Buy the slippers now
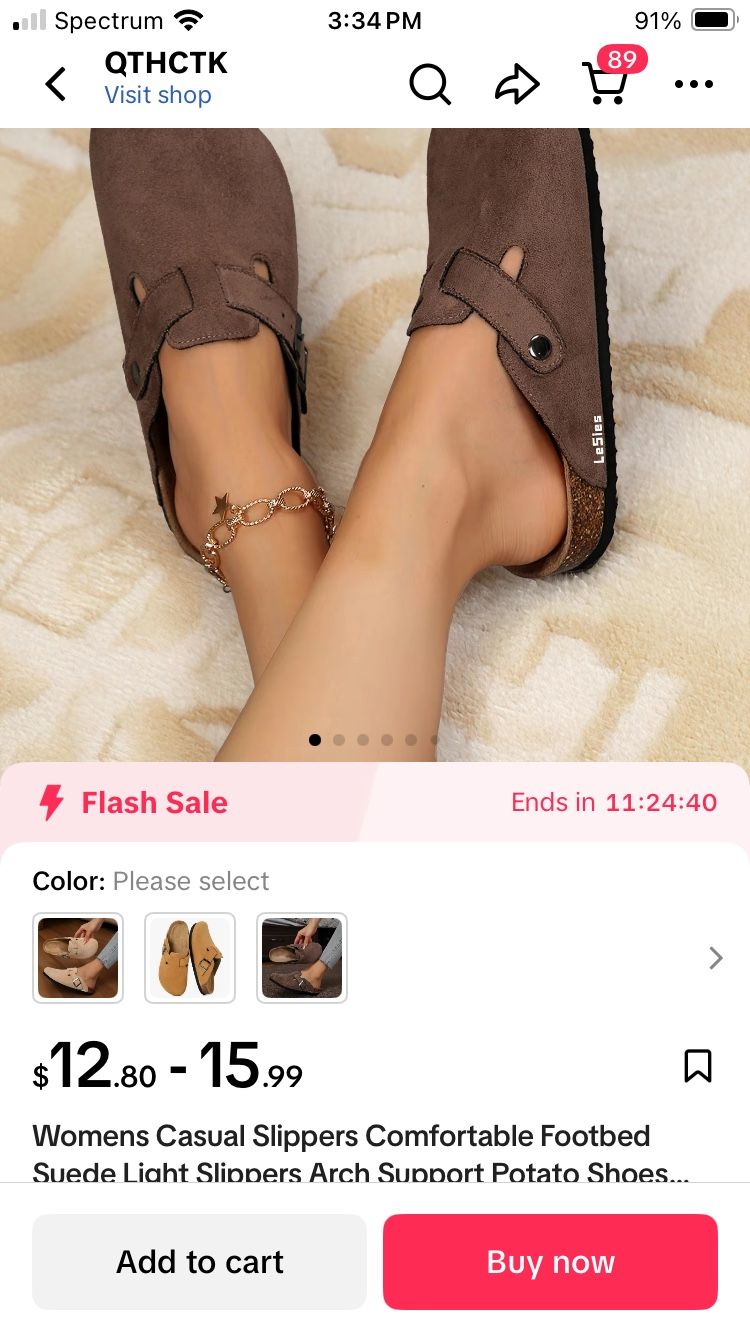The image size is (750, 1334). (550, 1262)
